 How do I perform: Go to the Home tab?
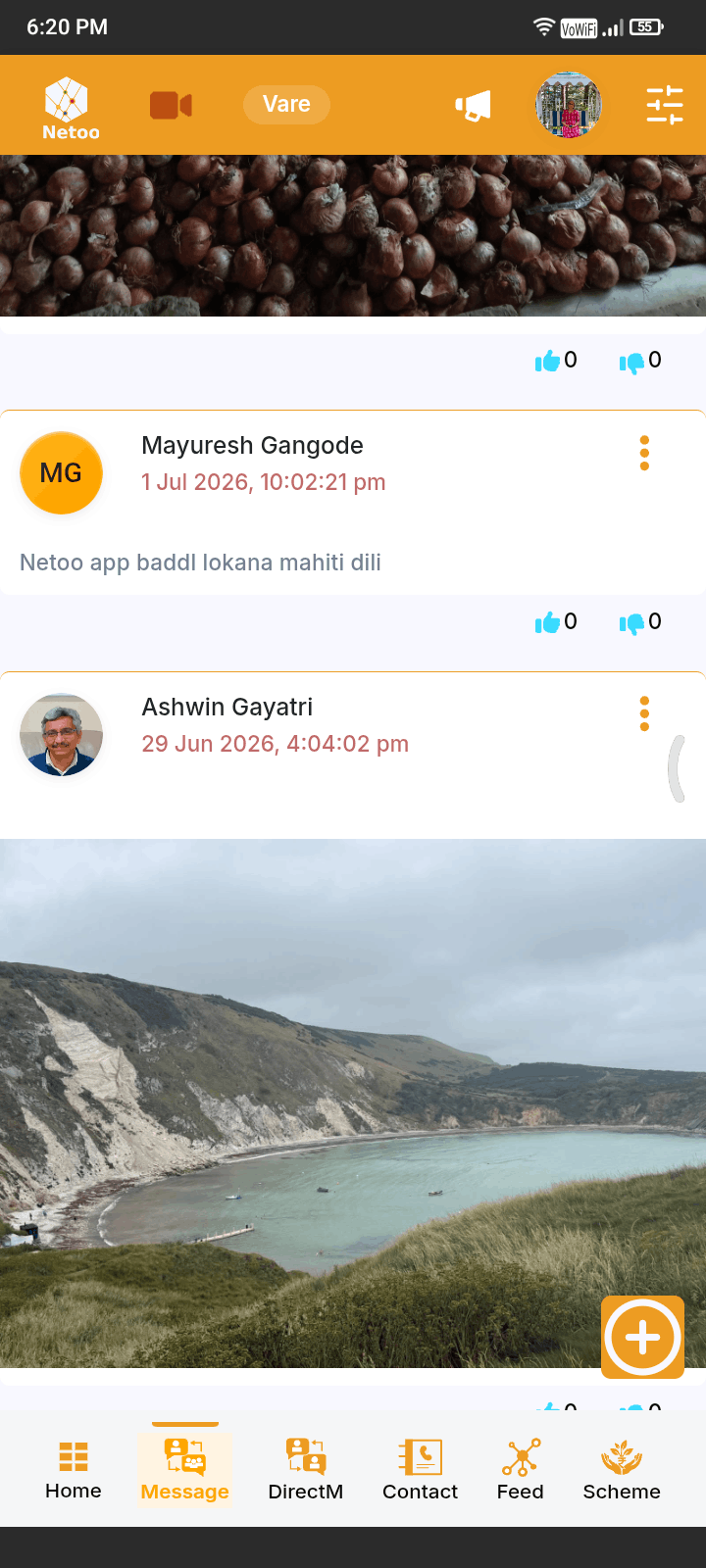[x=74, y=1470]
